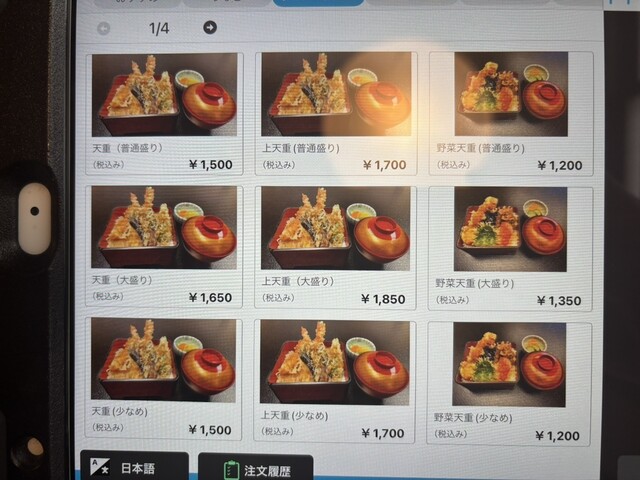Select 天重(大盛り) for ¥1,650
This screenshot has width=640, height=480.
point(165,246)
